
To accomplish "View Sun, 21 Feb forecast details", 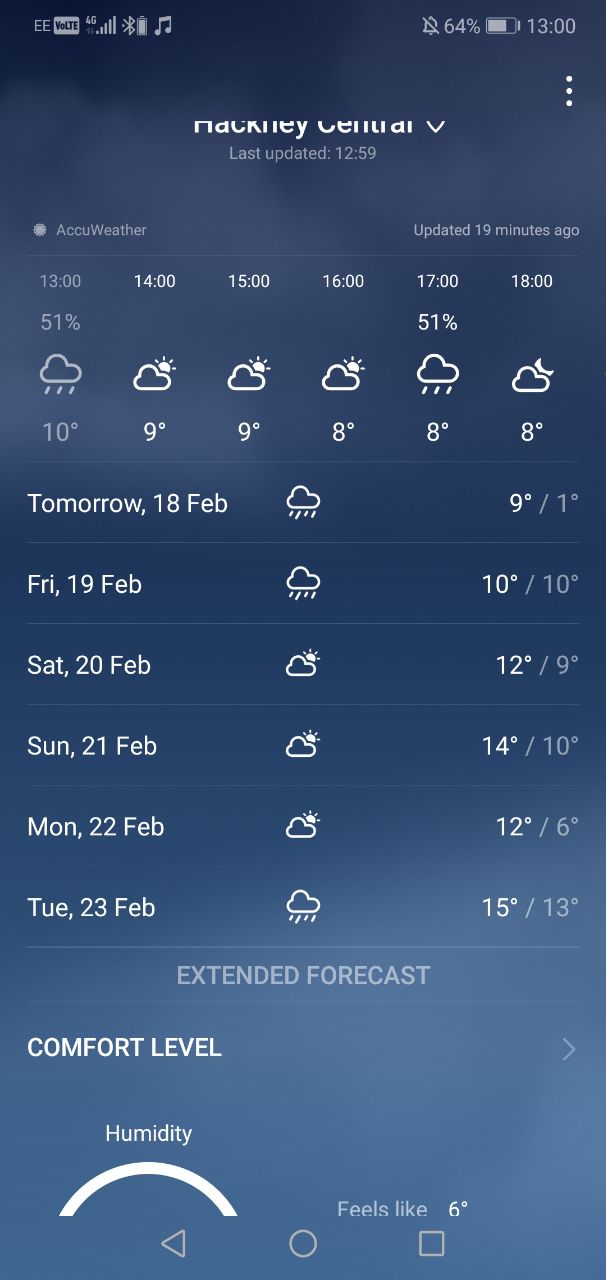I will point(303,745).
